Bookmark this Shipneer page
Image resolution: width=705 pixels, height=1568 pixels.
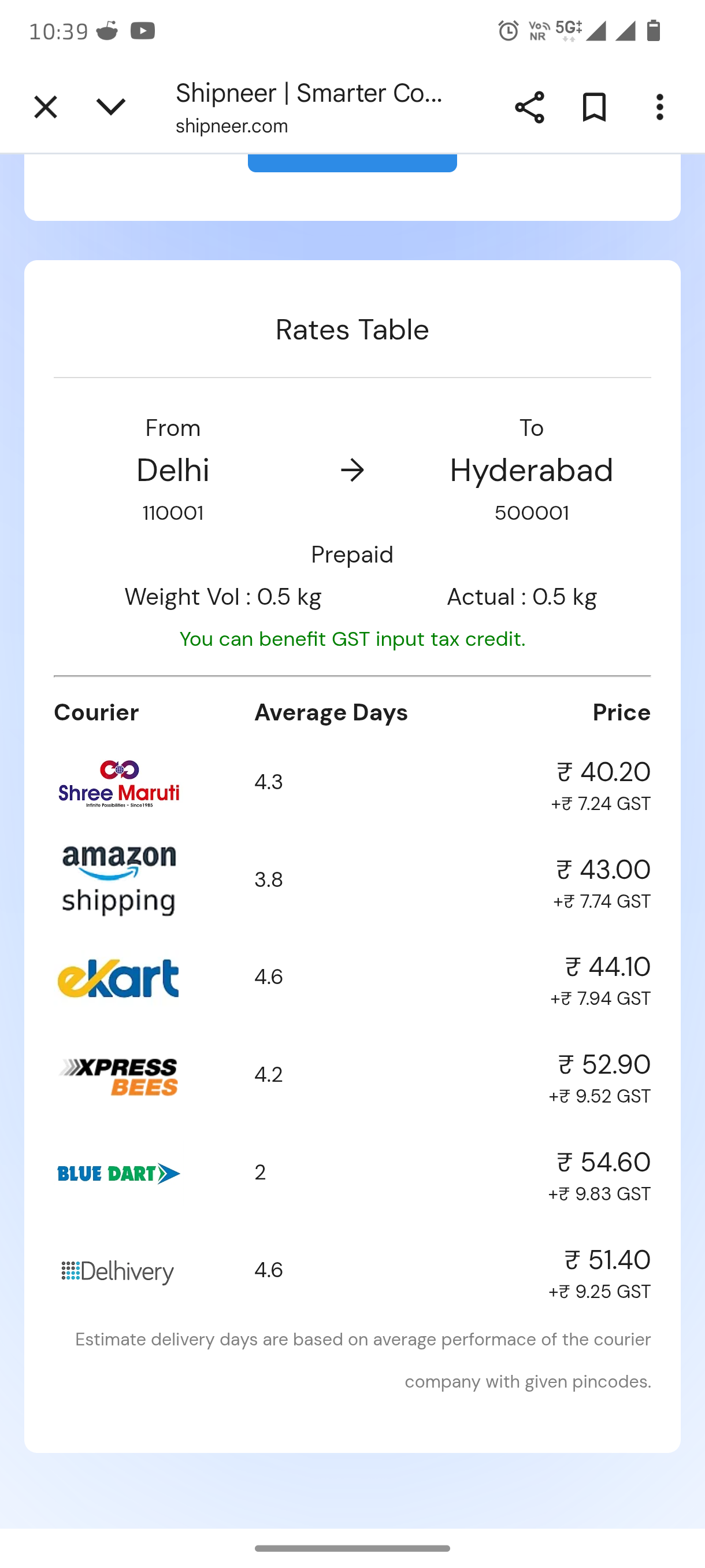click(593, 108)
